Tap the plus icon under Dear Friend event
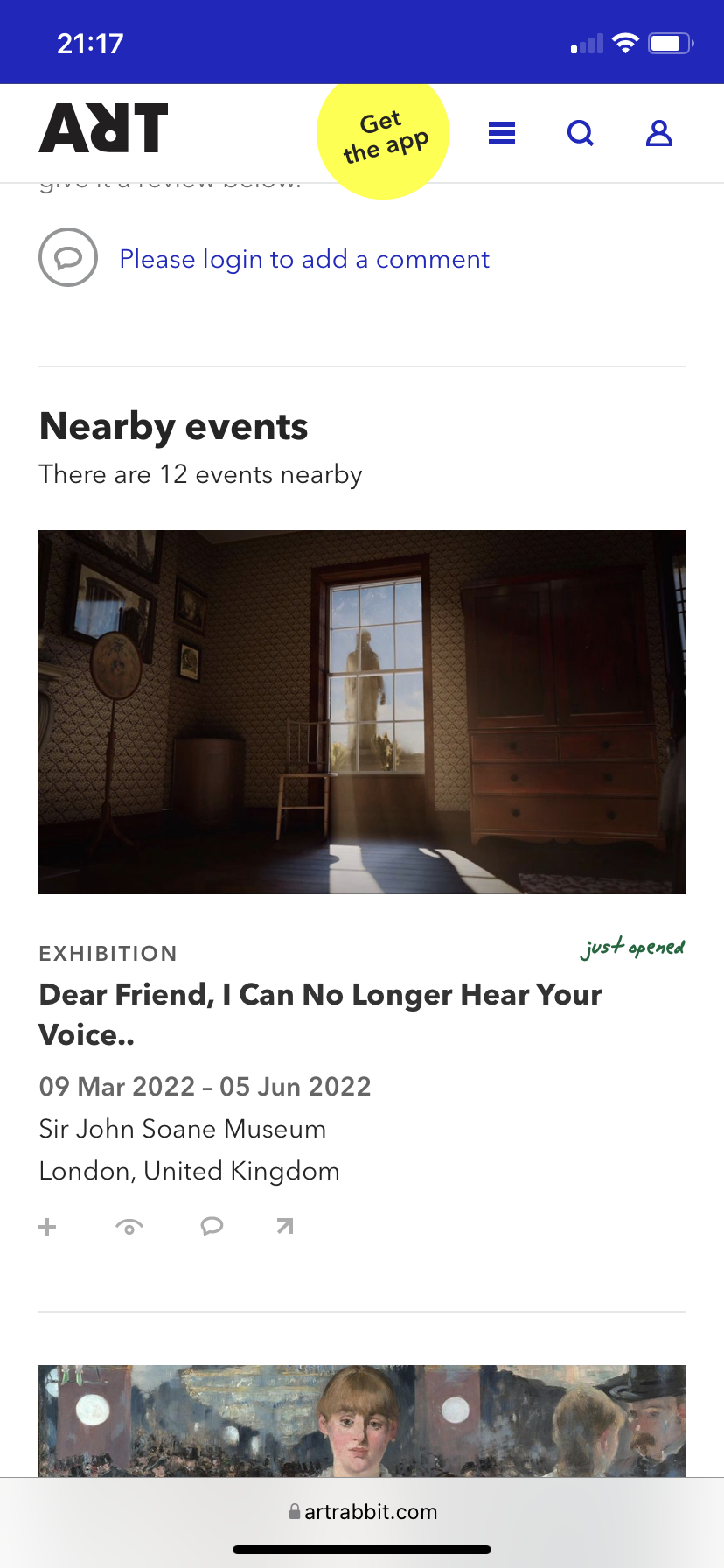The image size is (724, 1568). [47, 1227]
